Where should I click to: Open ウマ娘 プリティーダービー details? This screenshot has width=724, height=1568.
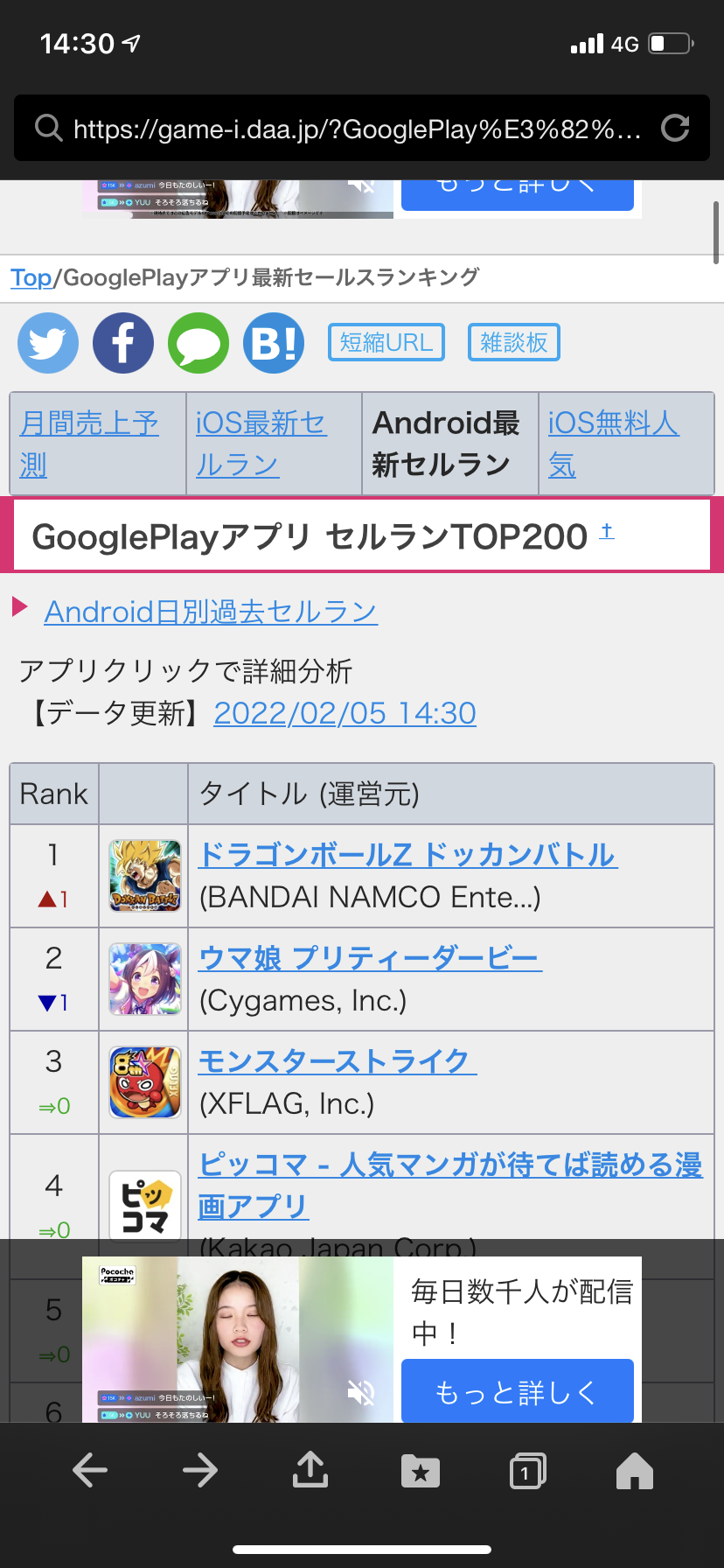click(370, 958)
